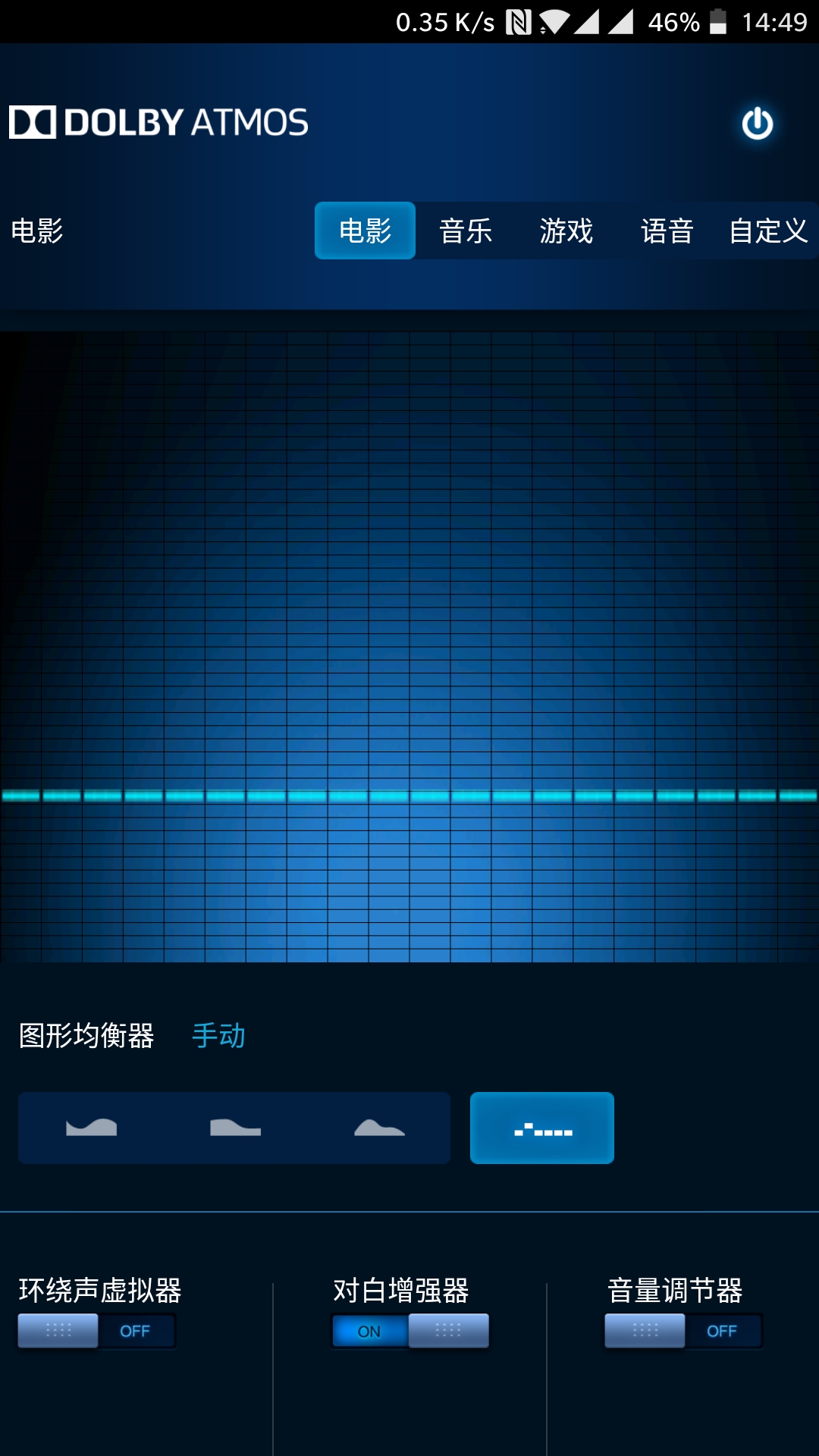Enable the 环绕声虚拟器 switch

coord(97,1331)
